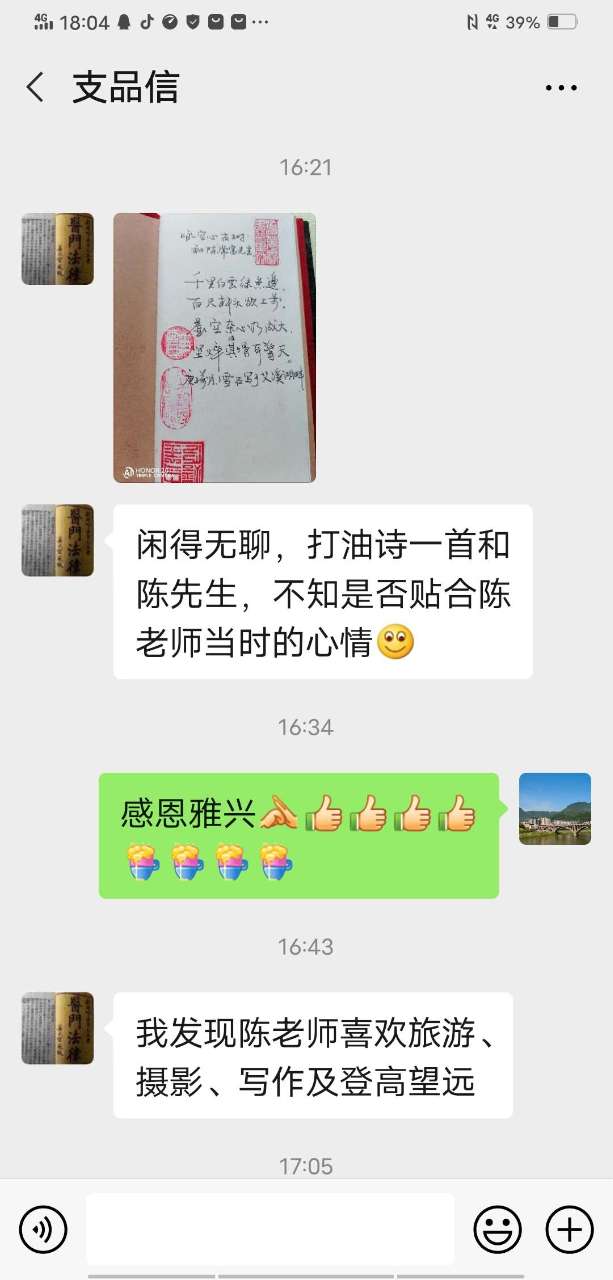View sender's avatar beside the poem photo
This screenshot has width=613, height=1280.
58,249
